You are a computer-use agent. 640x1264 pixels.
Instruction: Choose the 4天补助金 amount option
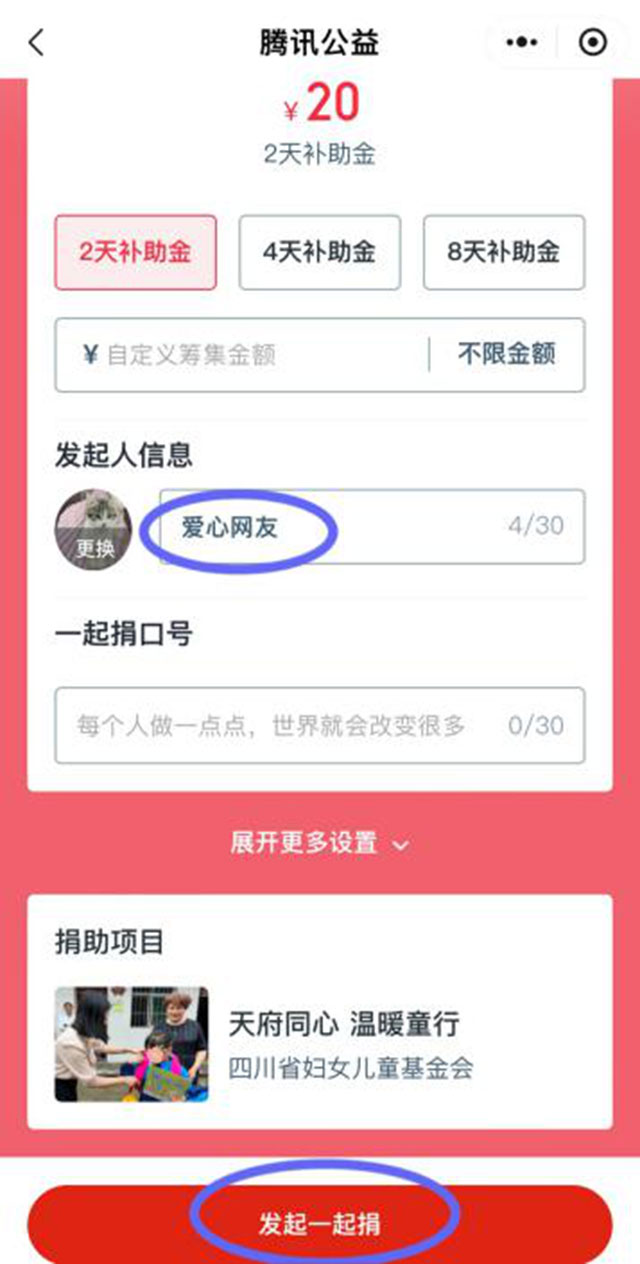(x=319, y=252)
